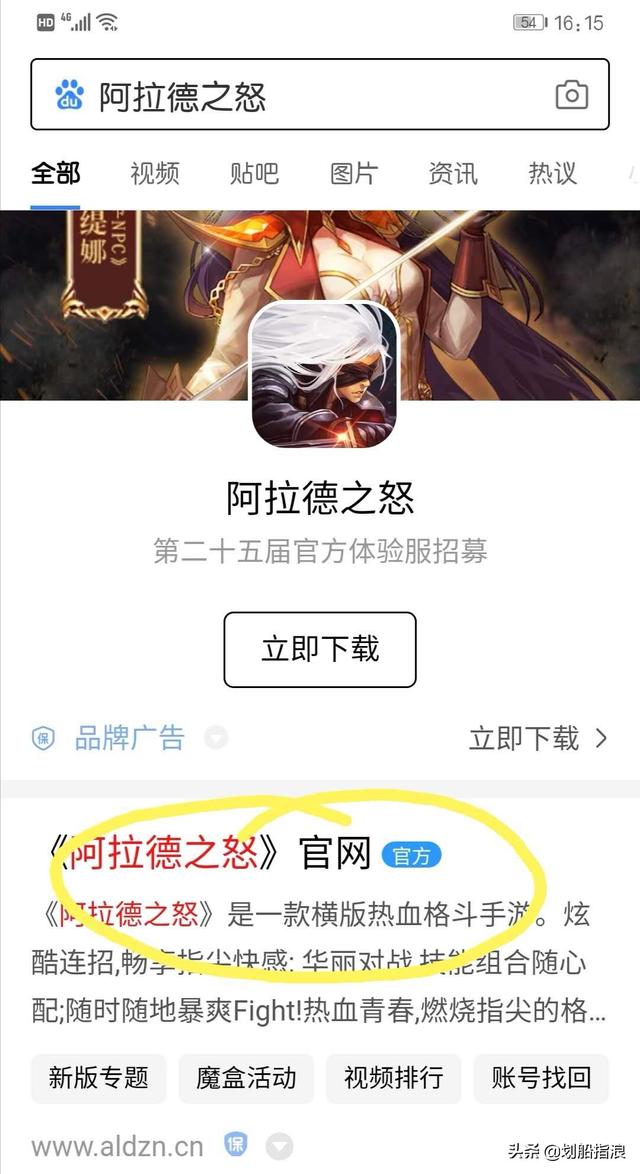Select the 全部 tab
Viewport: 640px width, 1174px height.
[x=55, y=174]
